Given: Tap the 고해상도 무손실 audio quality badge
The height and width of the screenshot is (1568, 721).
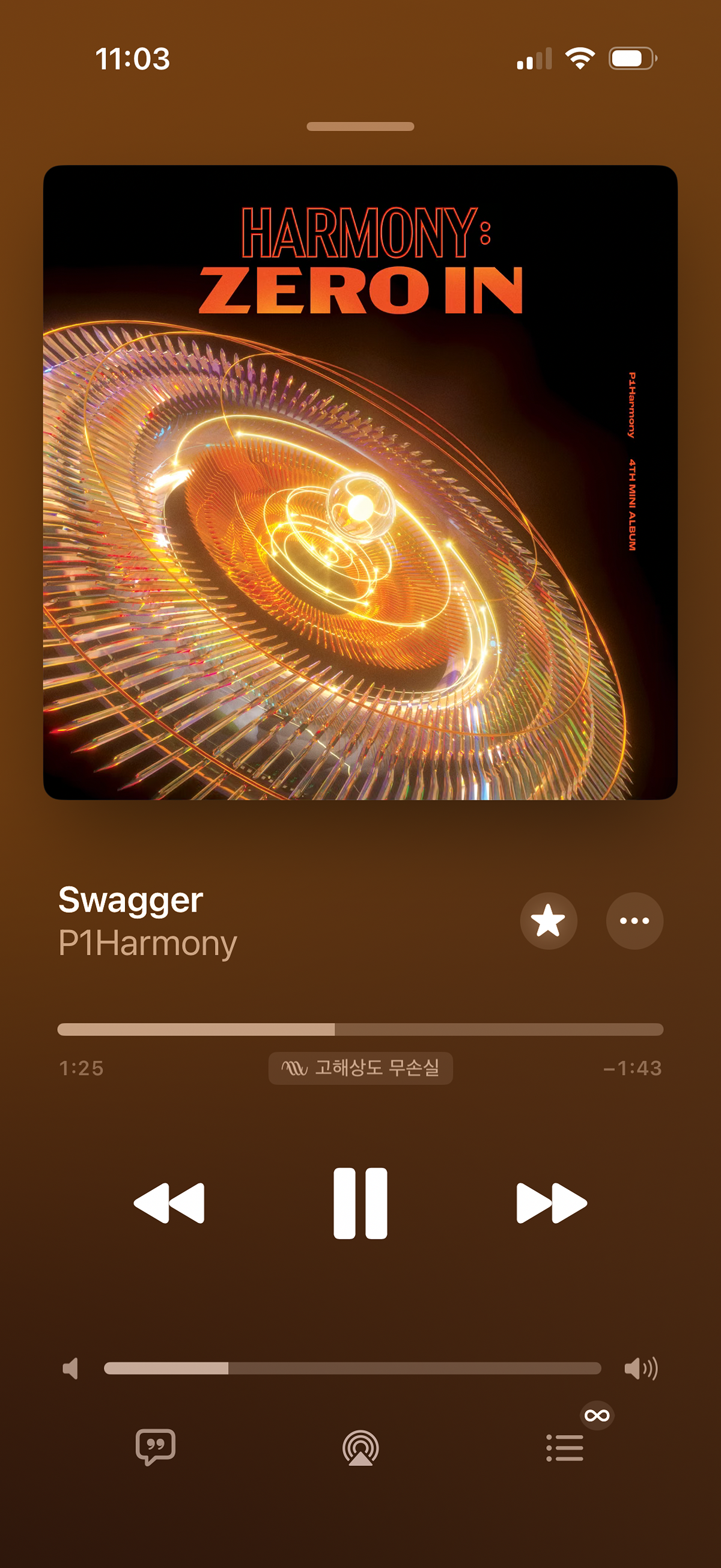Looking at the screenshot, I should coord(360,1068).
